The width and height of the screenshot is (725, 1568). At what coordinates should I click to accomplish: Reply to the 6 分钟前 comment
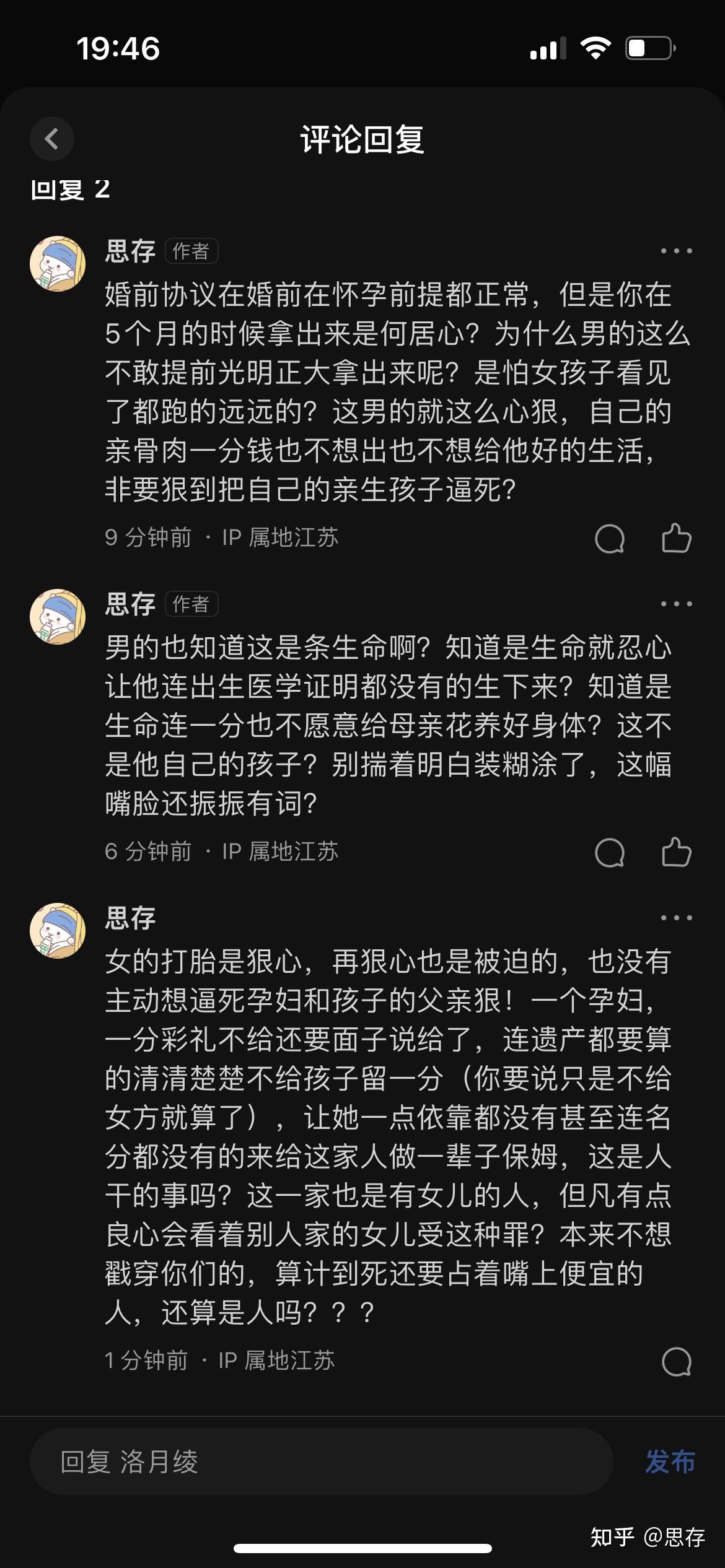(x=610, y=852)
